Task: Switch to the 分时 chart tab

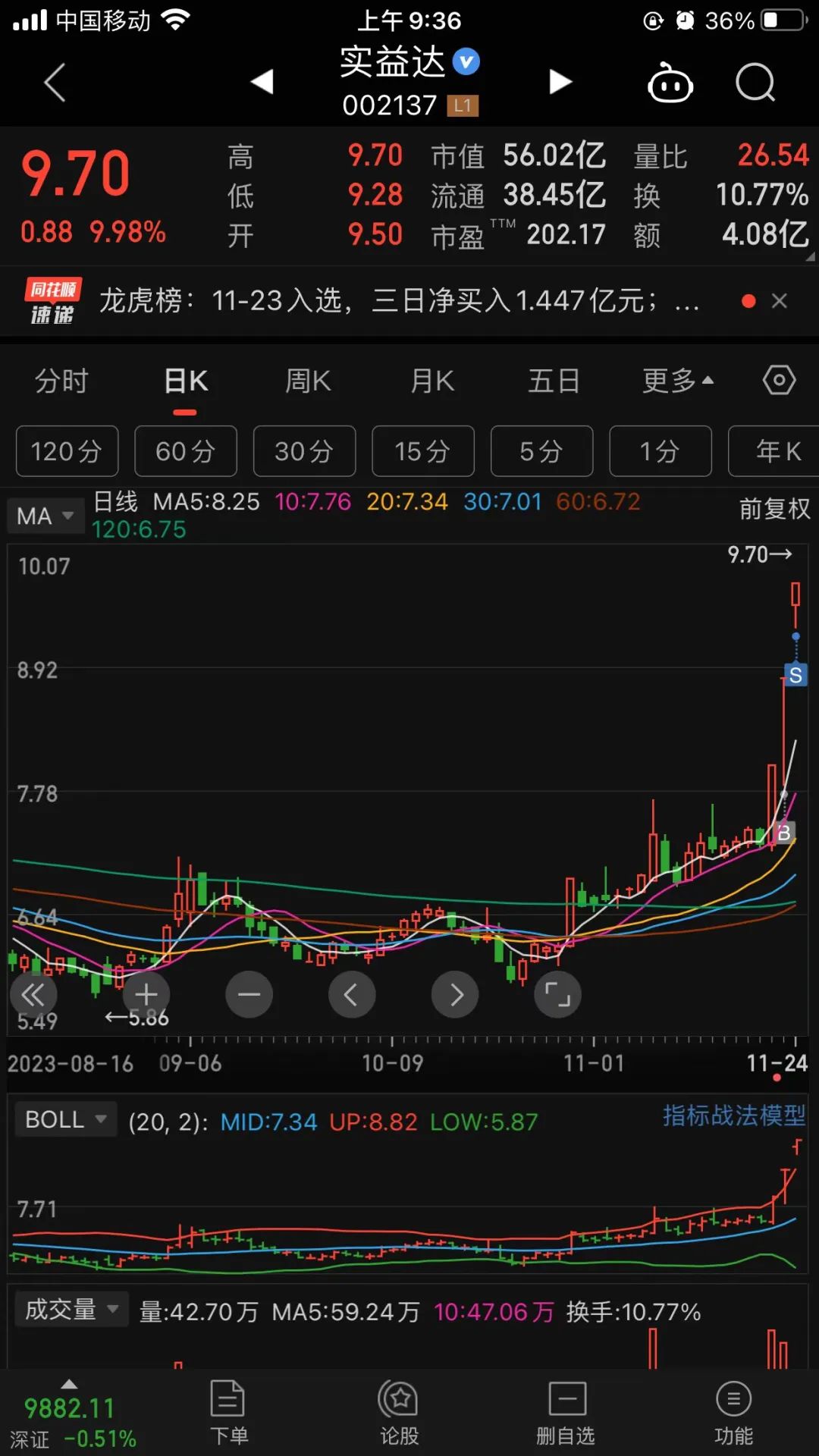Action: pyautogui.click(x=62, y=381)
